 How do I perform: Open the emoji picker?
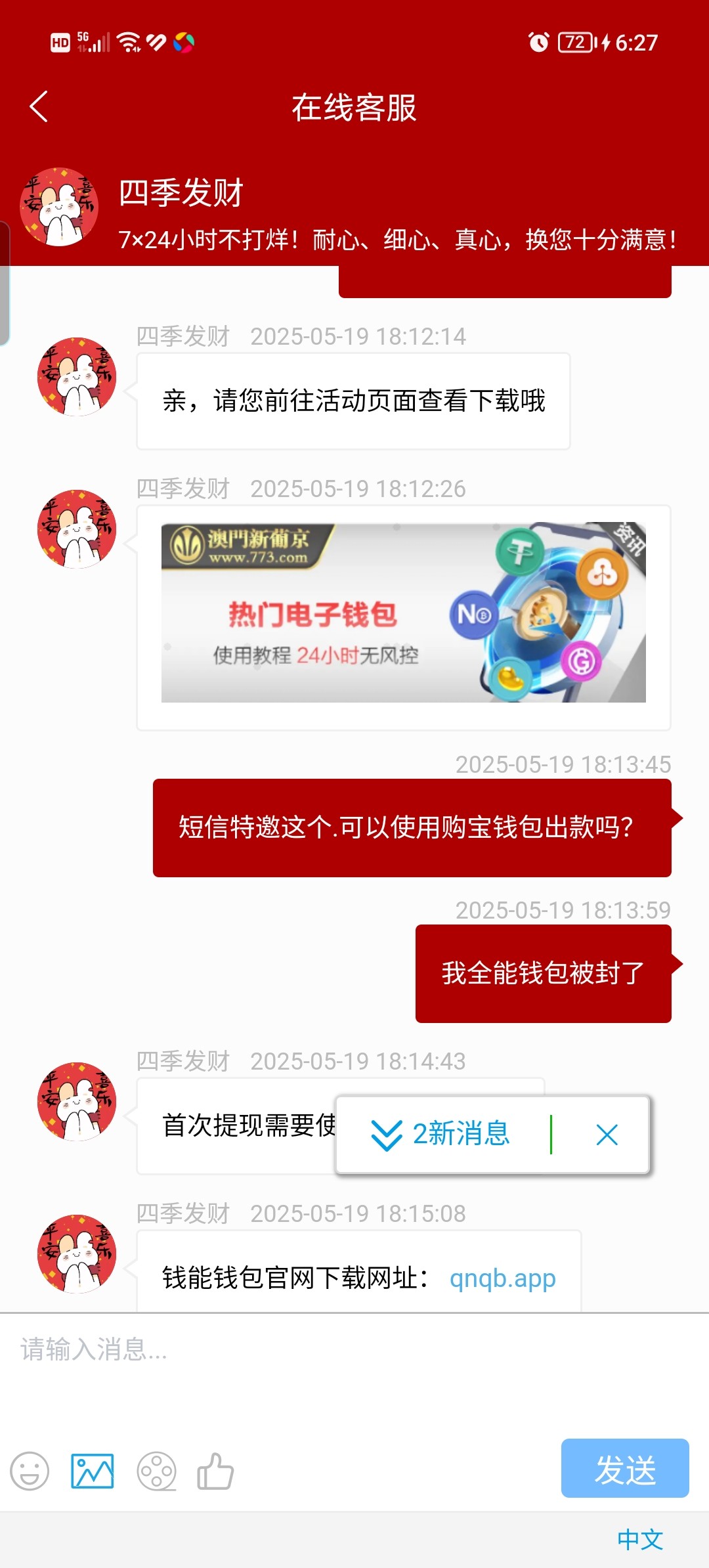click(x=30, y=1471)
